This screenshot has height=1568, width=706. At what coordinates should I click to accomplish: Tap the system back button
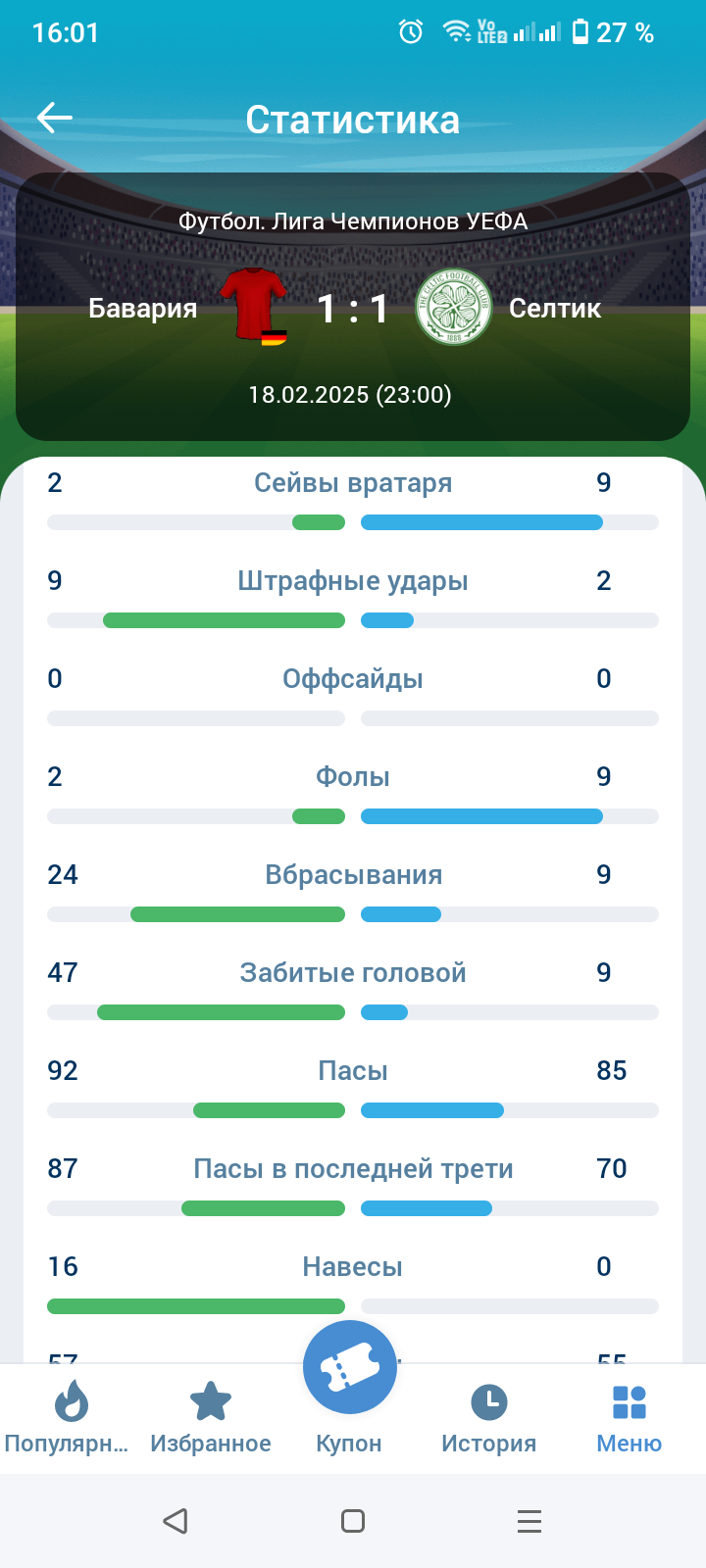click(x=176, y=1521)
